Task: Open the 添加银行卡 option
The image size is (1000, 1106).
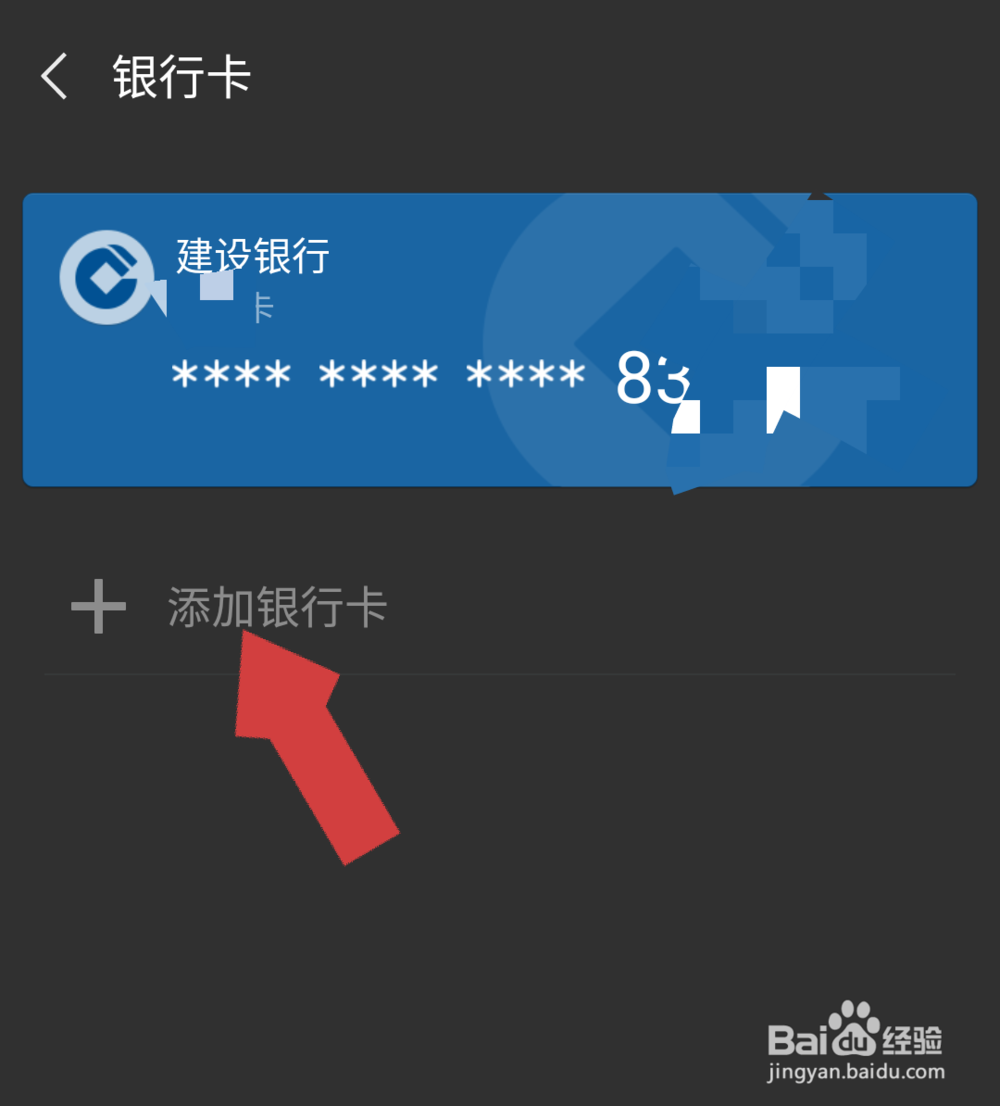Action: [278, 607]
